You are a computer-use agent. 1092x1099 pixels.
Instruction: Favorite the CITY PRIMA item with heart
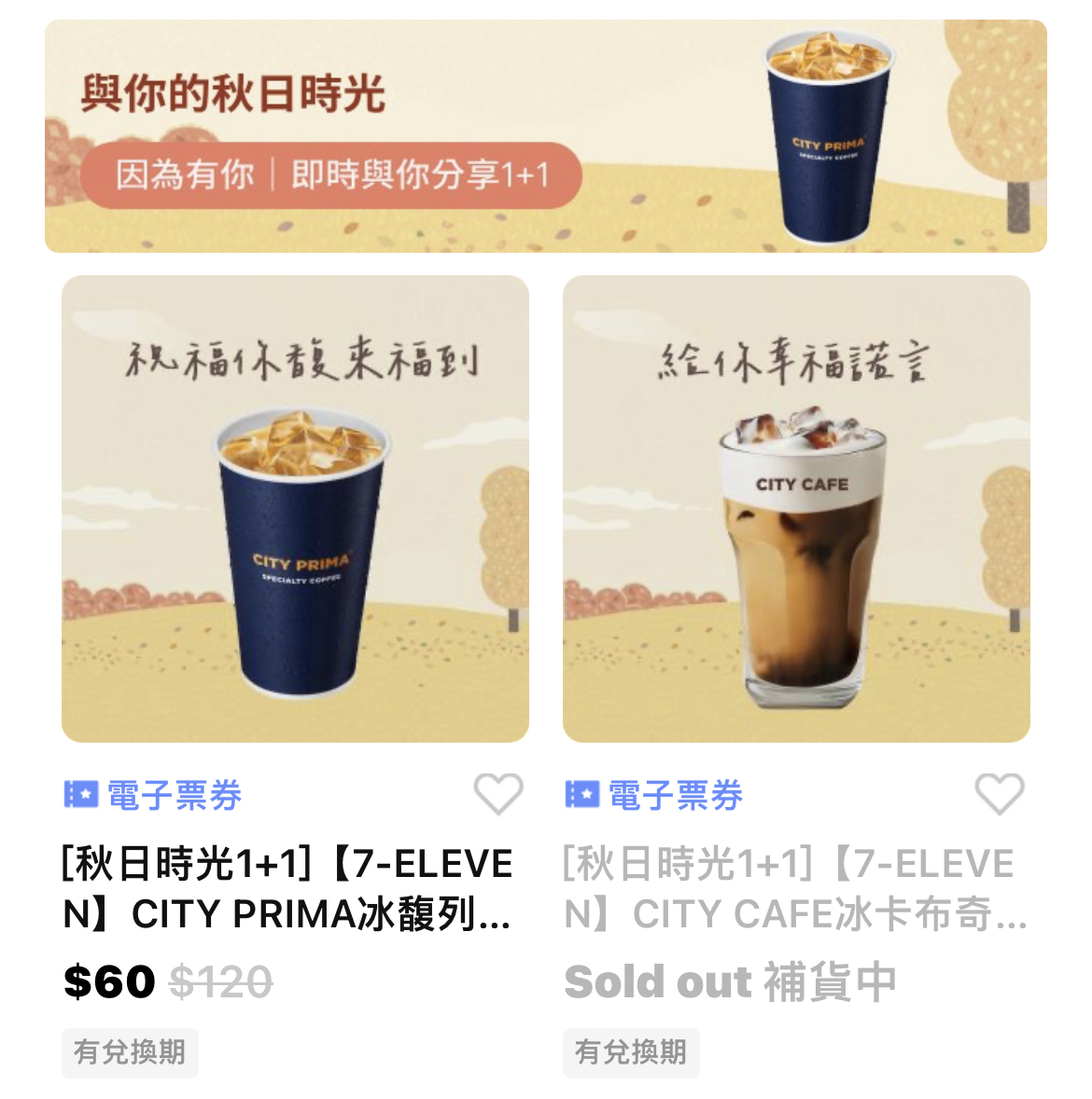(498, 794)
